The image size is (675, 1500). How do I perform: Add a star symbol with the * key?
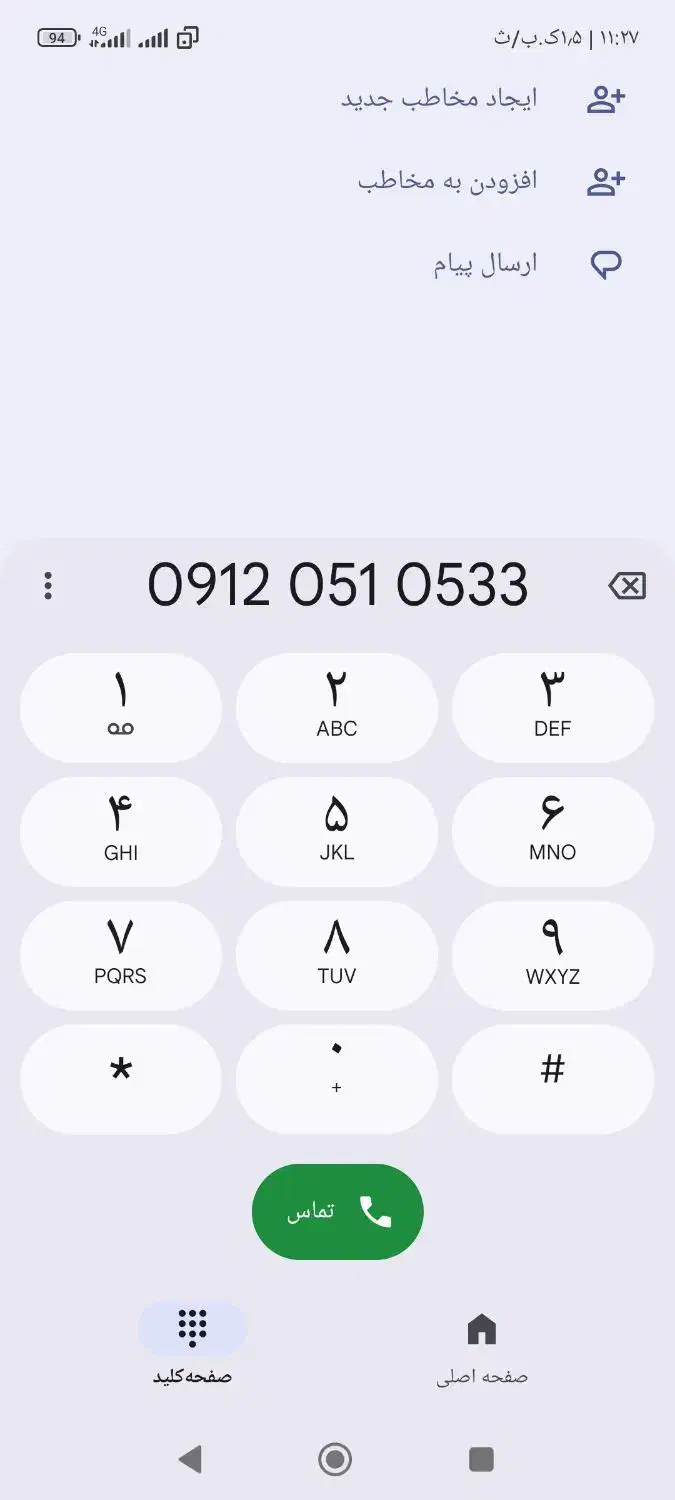121,1079
